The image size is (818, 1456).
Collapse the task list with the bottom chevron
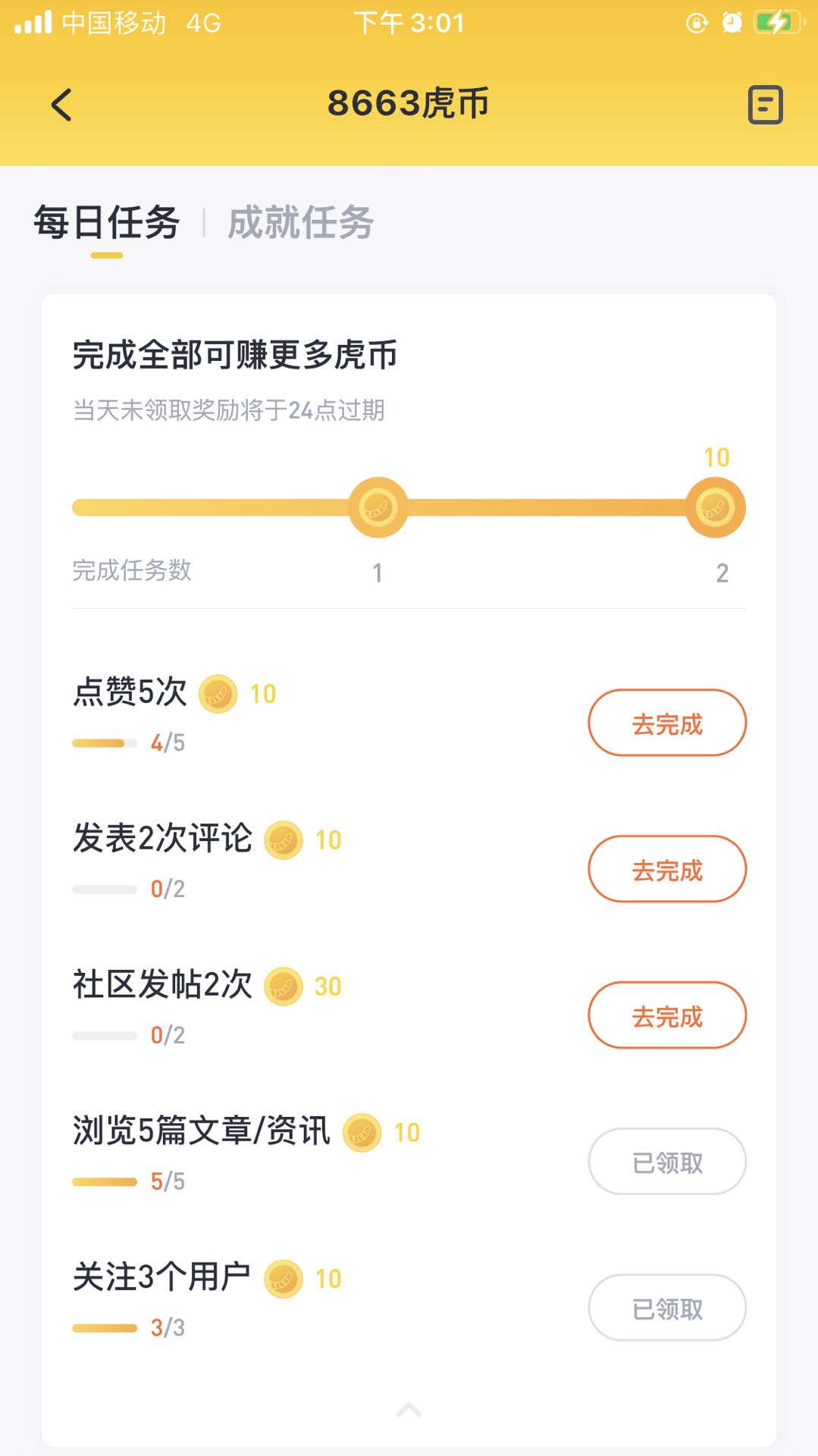409,1410
